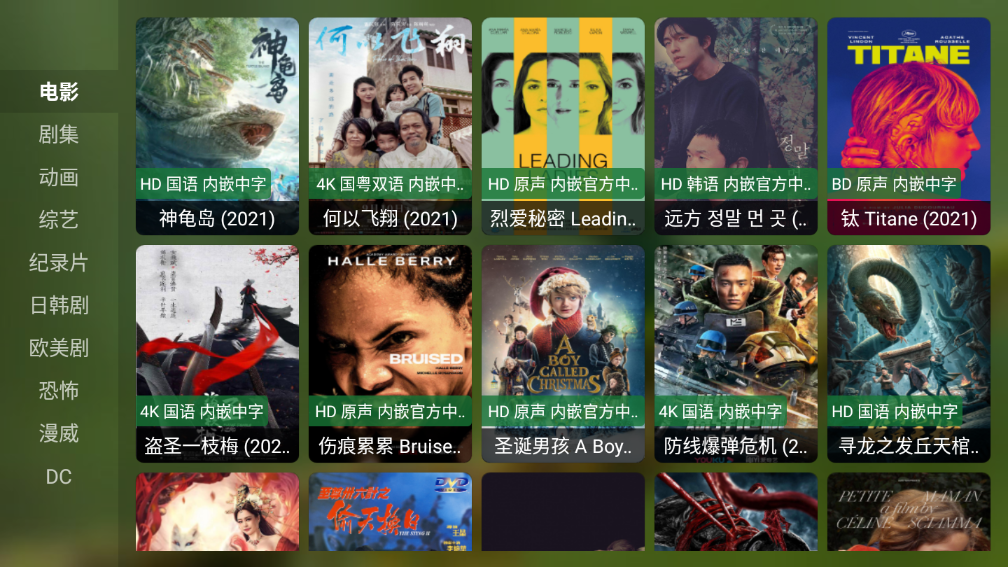Open the movie 神龟岛 (2021)

pyautogui.click(x=217, y=126)
